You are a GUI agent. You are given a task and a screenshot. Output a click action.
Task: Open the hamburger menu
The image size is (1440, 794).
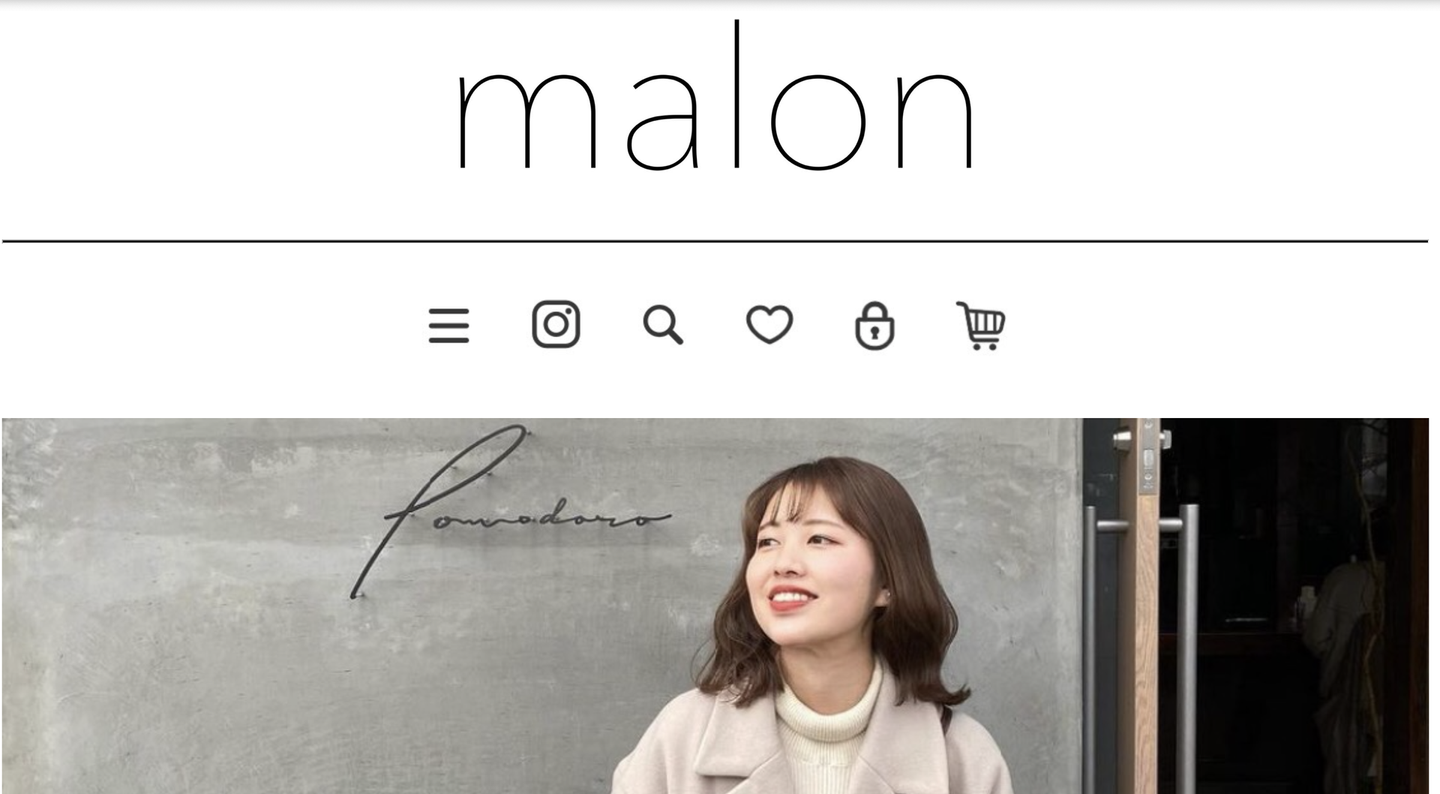coord(449,326)
